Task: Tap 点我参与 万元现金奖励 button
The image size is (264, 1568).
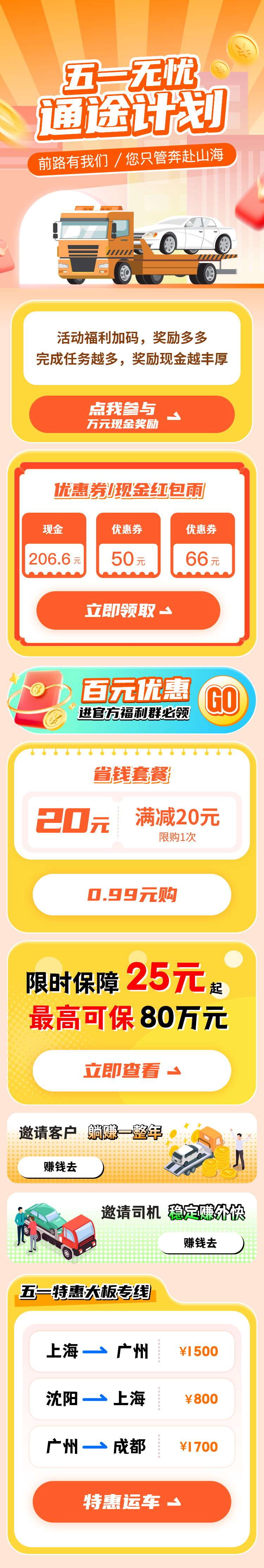Action: [131, 415]
